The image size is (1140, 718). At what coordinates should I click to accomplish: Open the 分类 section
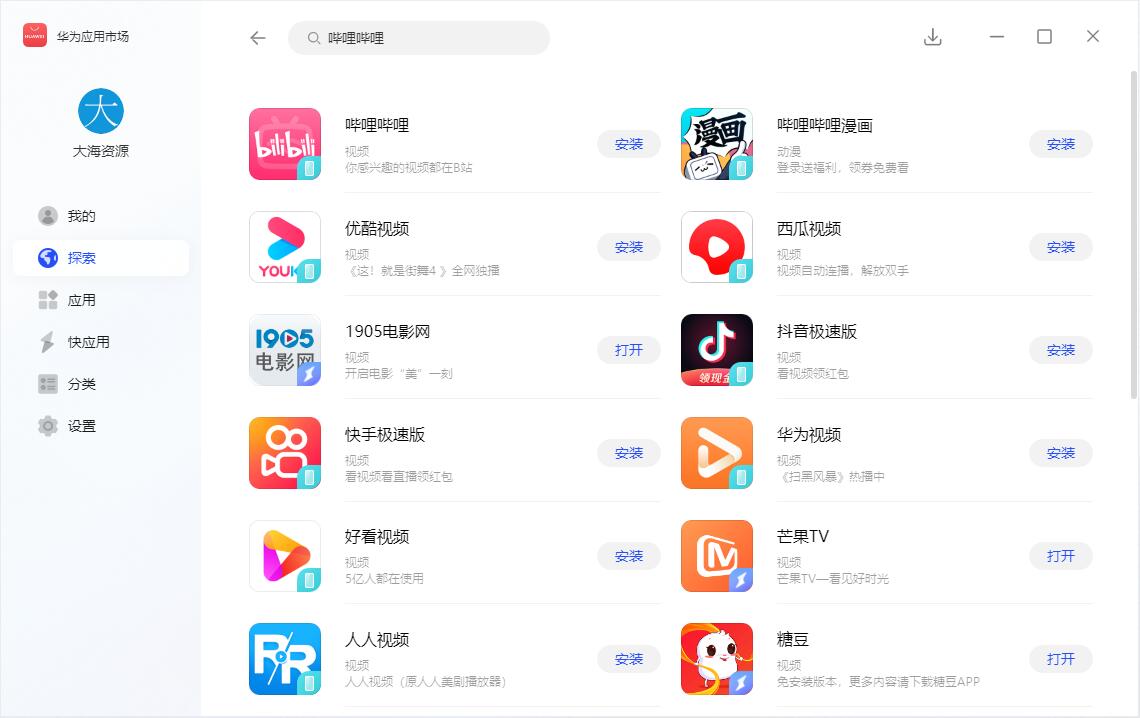[82, 384]
